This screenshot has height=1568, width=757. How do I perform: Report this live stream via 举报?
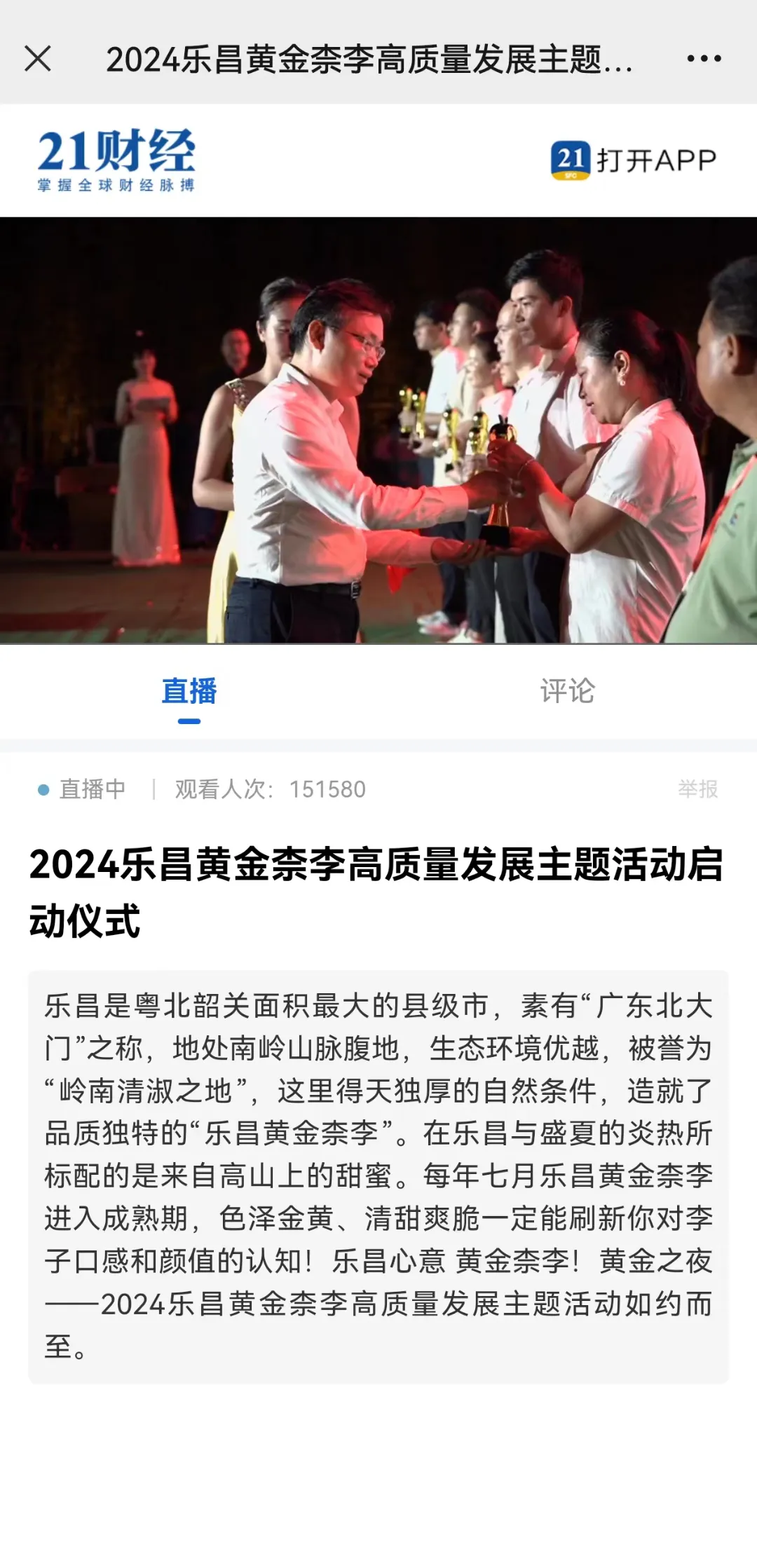click(697, 789)
